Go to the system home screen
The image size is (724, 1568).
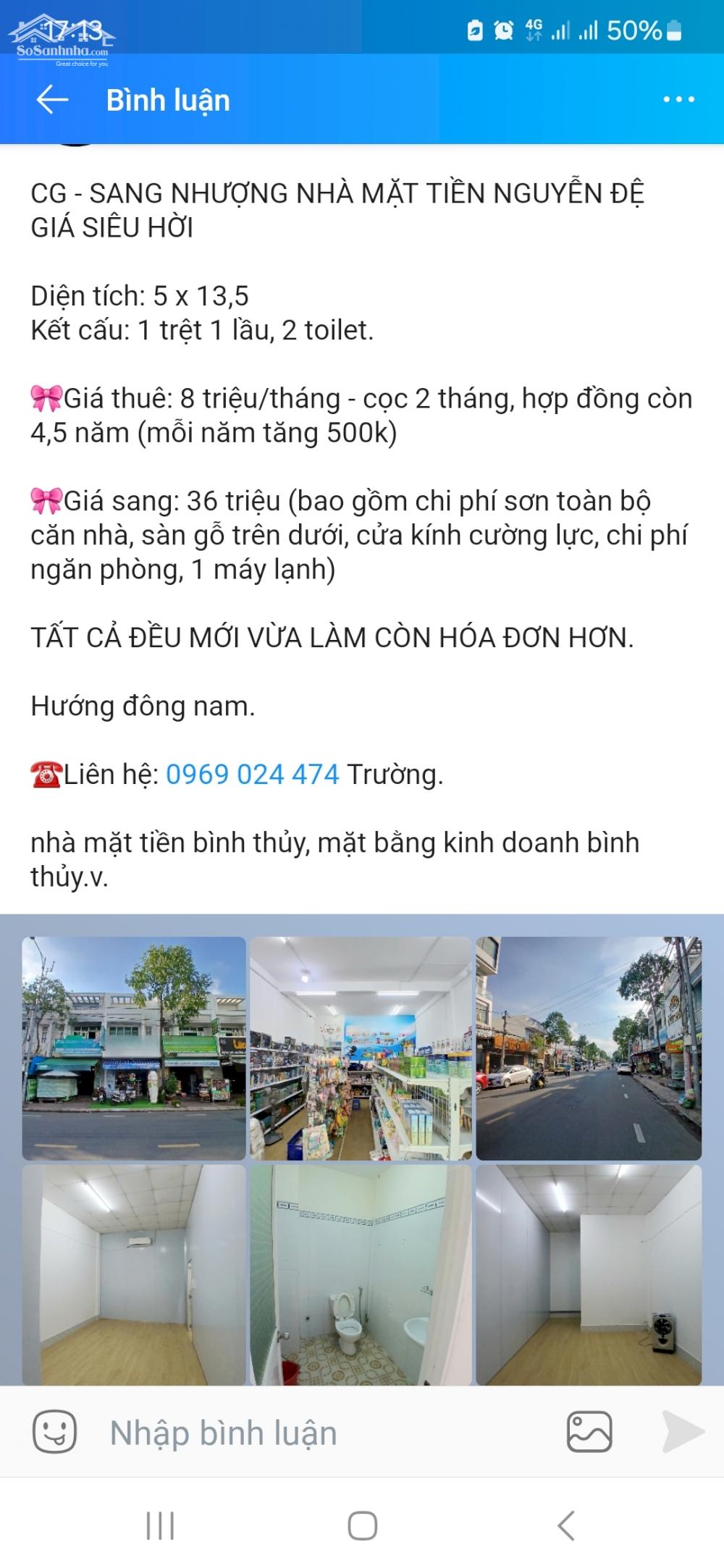pyautogui.click(x=362, y=1526)
